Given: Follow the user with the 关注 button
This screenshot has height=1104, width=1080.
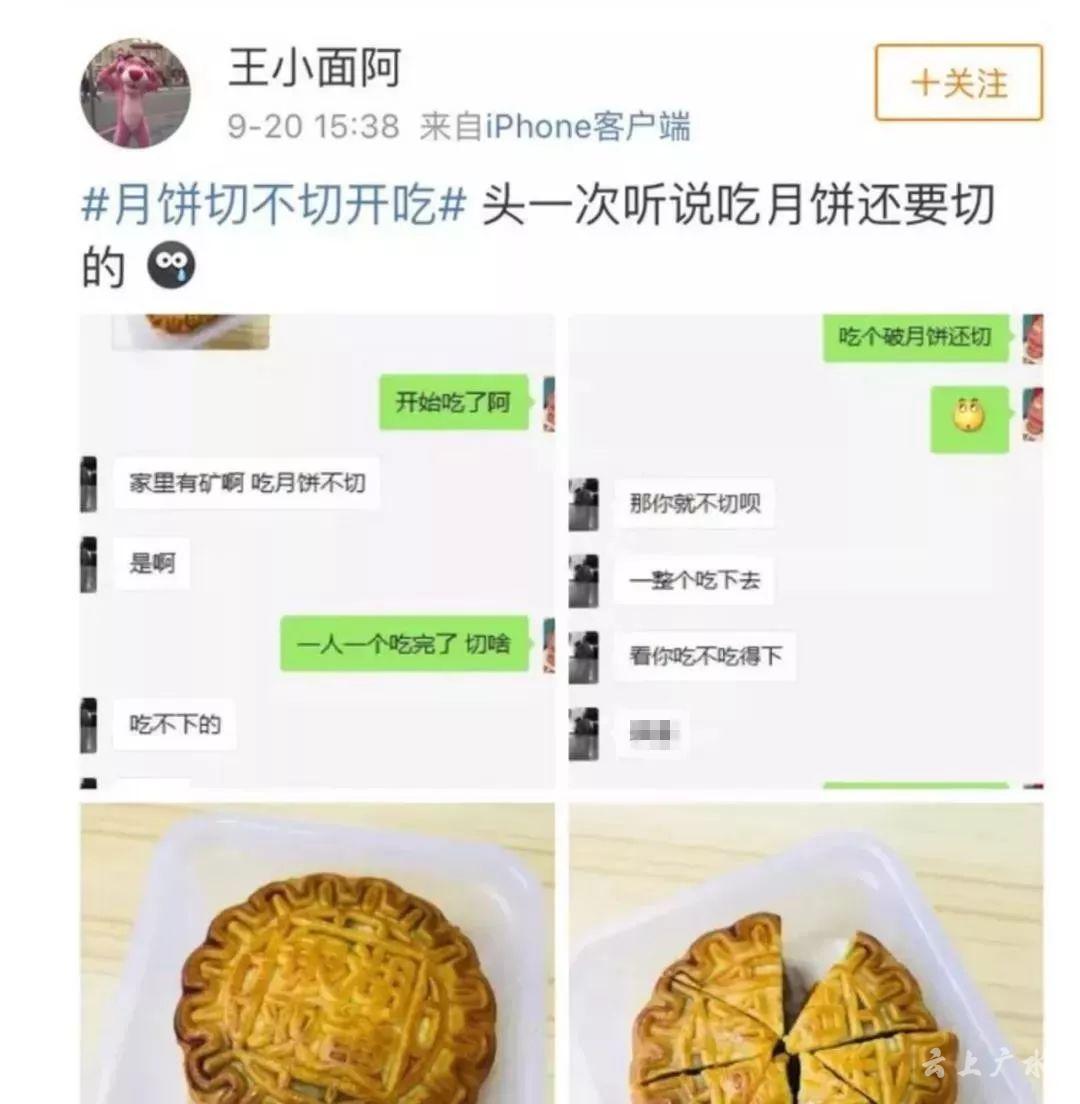Looking at the screenshot, I should coord(958,83).
